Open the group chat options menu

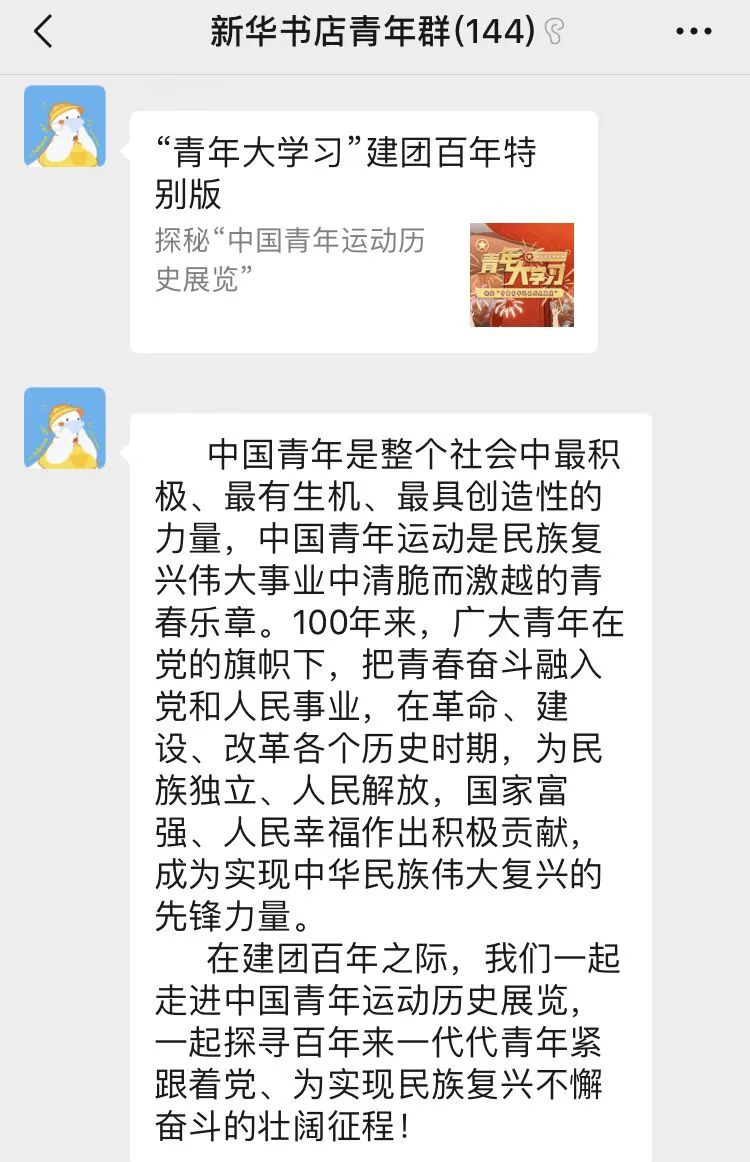tap(694, 32)
